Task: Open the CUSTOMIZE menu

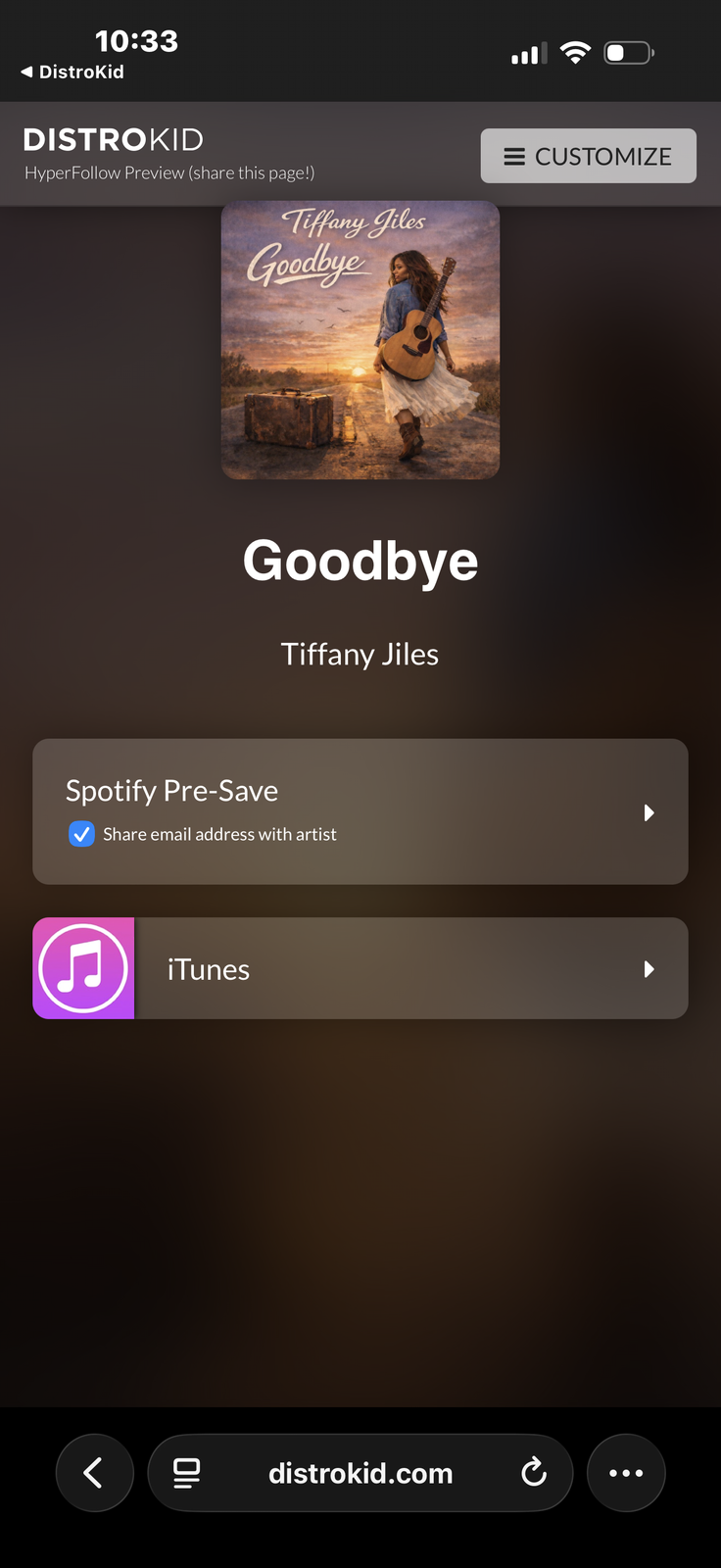Action: [588, 156]
